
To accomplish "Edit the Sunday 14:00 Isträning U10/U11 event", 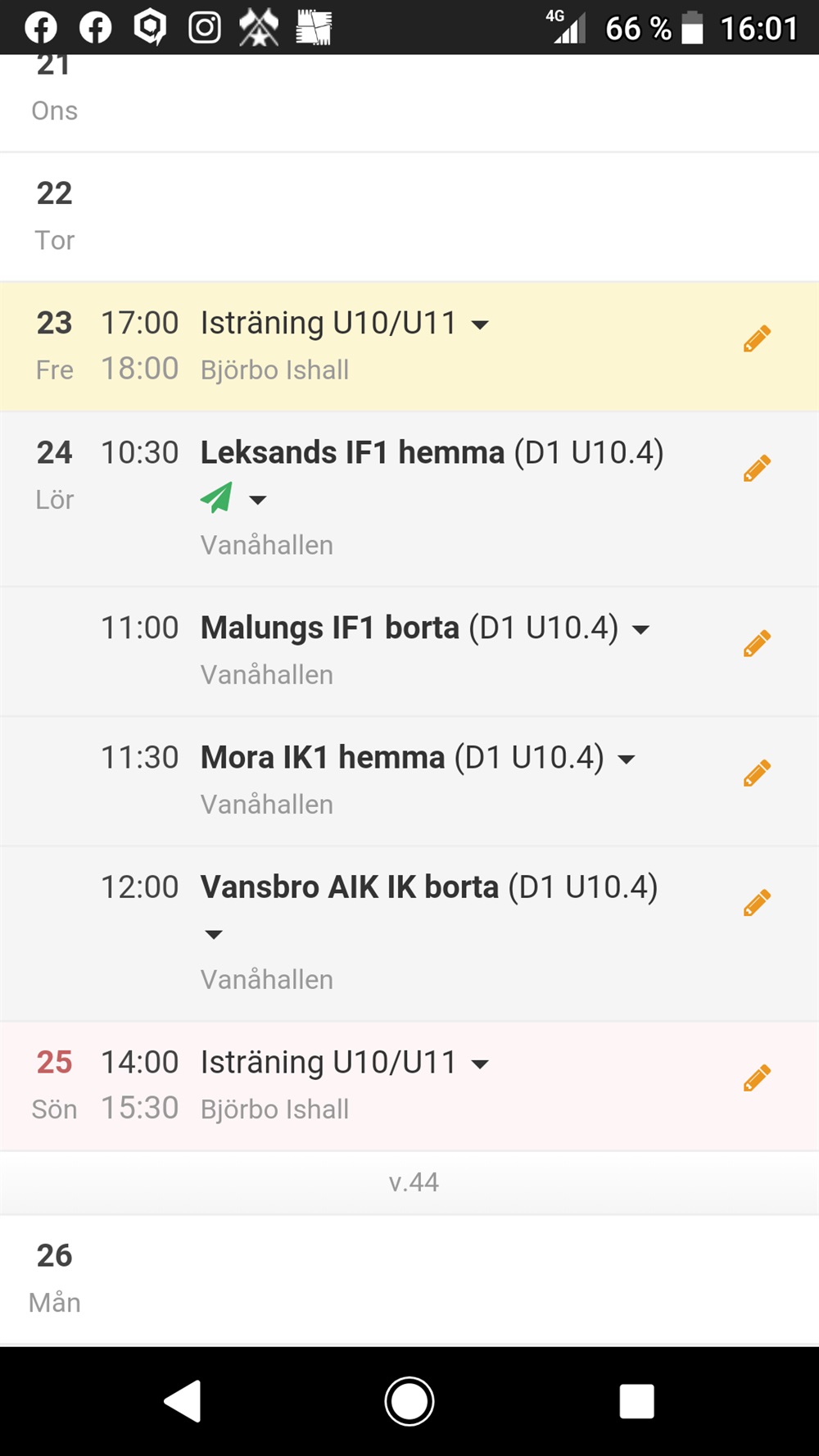I will coord(757,1077).
